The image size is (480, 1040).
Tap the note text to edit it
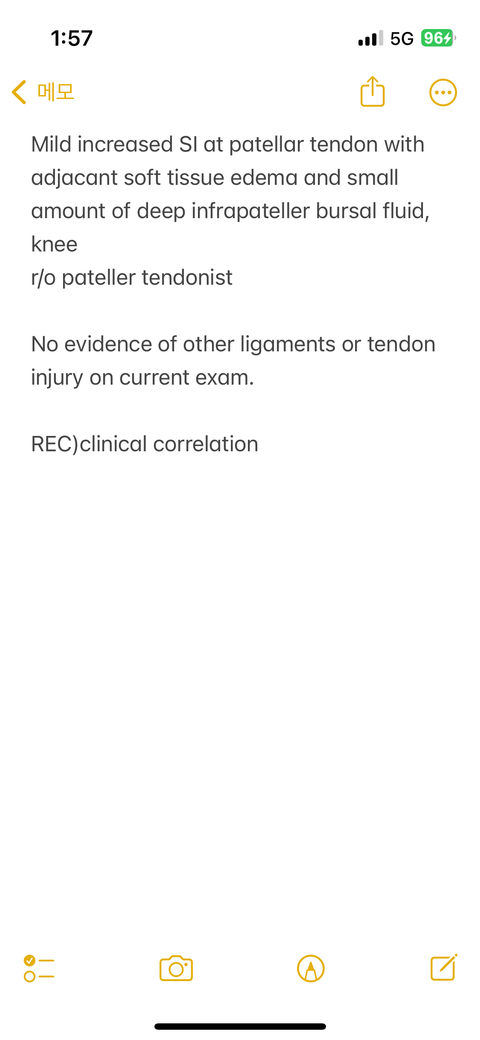(x=233, y=294)
